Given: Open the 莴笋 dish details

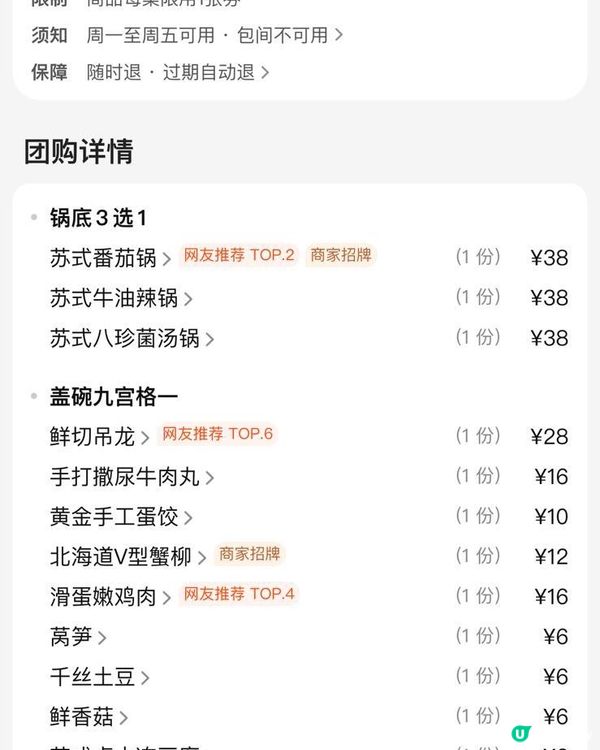Looking at the screenshot, I should 78,637.
